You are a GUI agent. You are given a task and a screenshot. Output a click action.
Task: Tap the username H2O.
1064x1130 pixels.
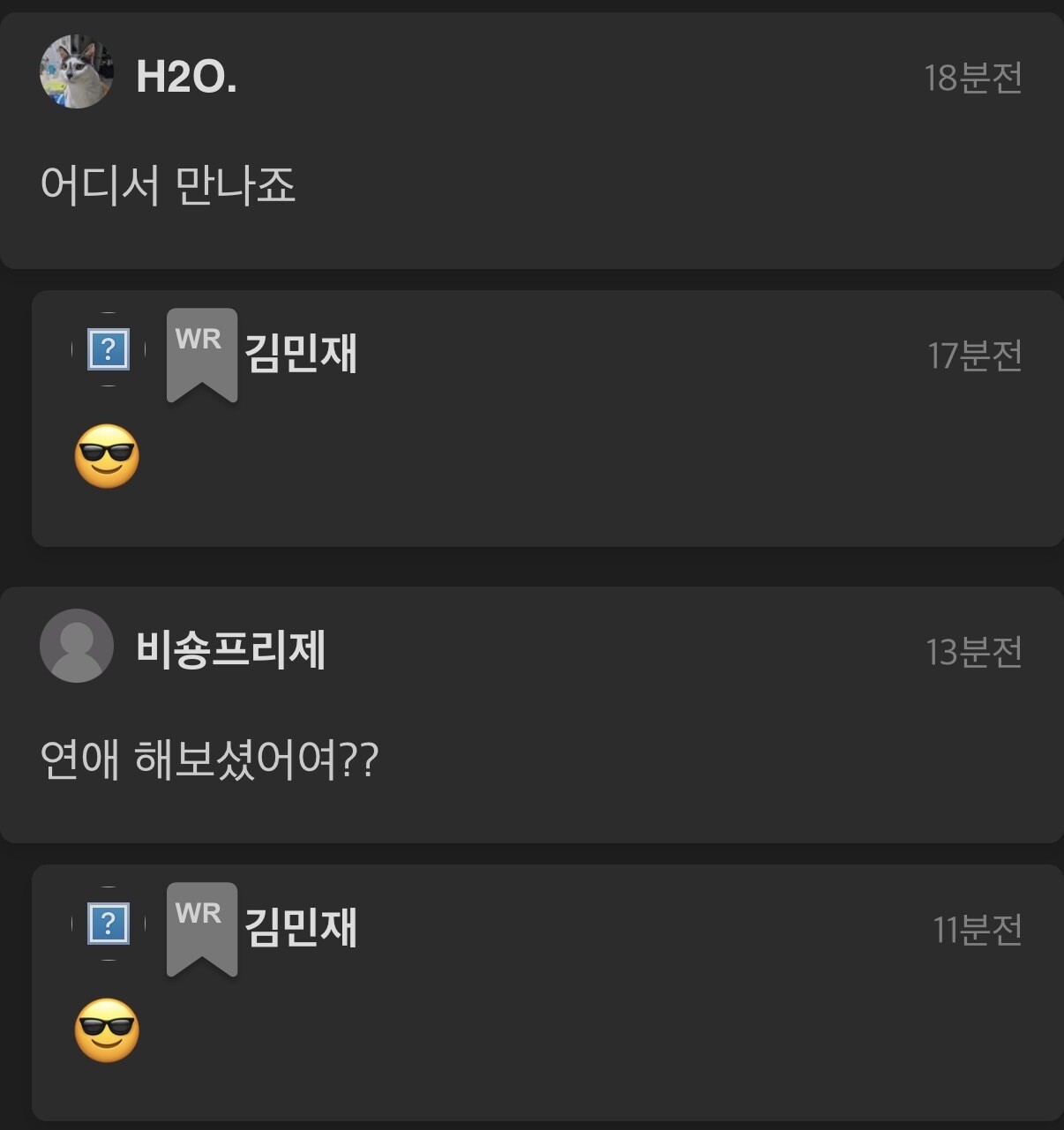pos(186,77)
